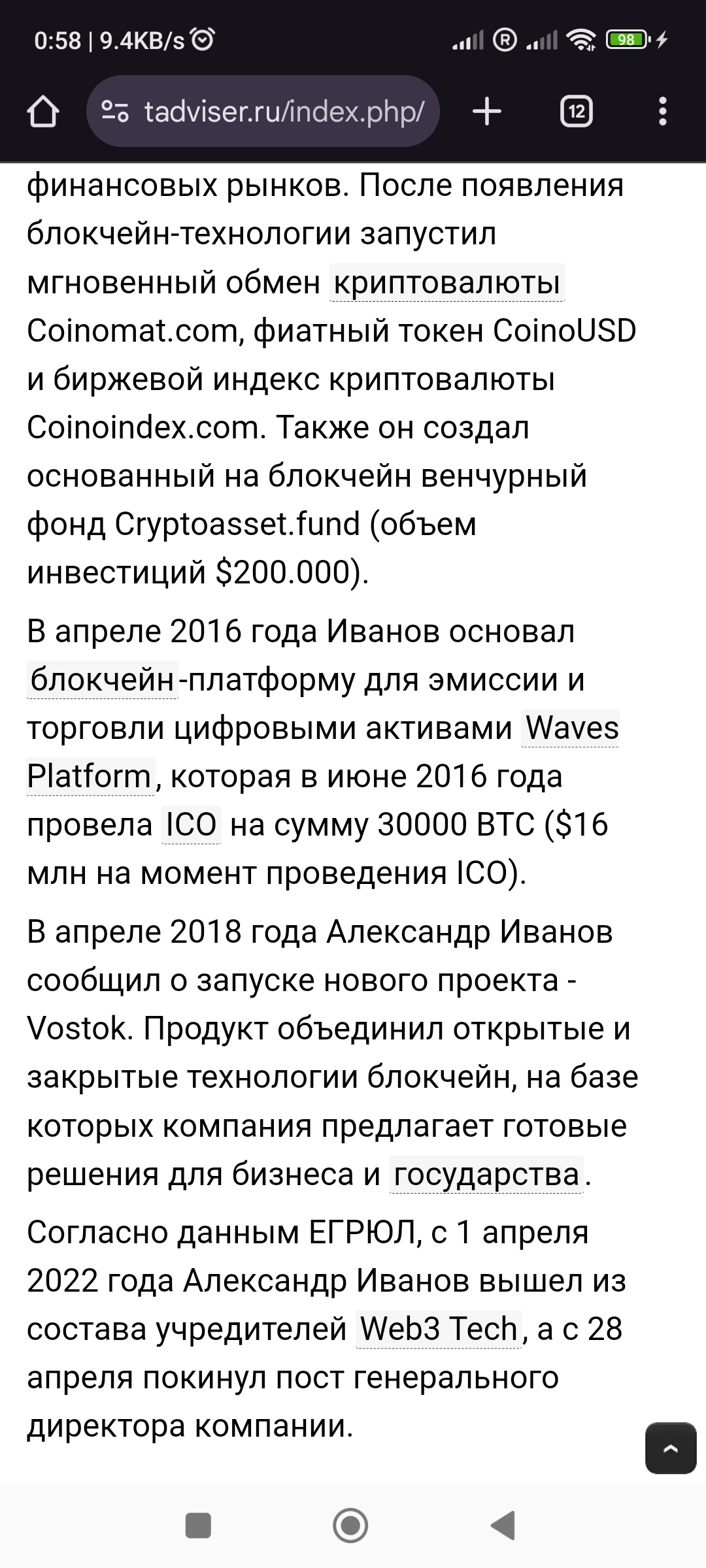
Task: Go to the browser home page
Action: (x=43, y=112)
